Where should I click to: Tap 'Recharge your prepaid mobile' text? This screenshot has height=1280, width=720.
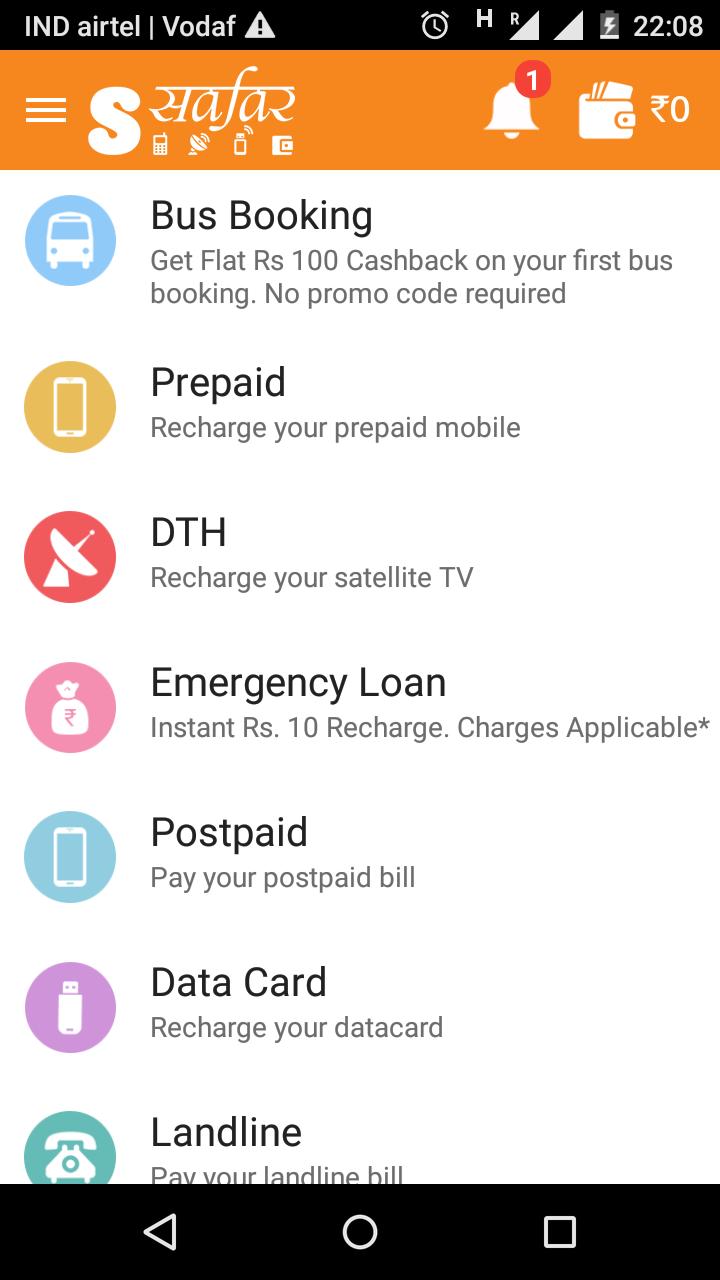click(335, 427)
